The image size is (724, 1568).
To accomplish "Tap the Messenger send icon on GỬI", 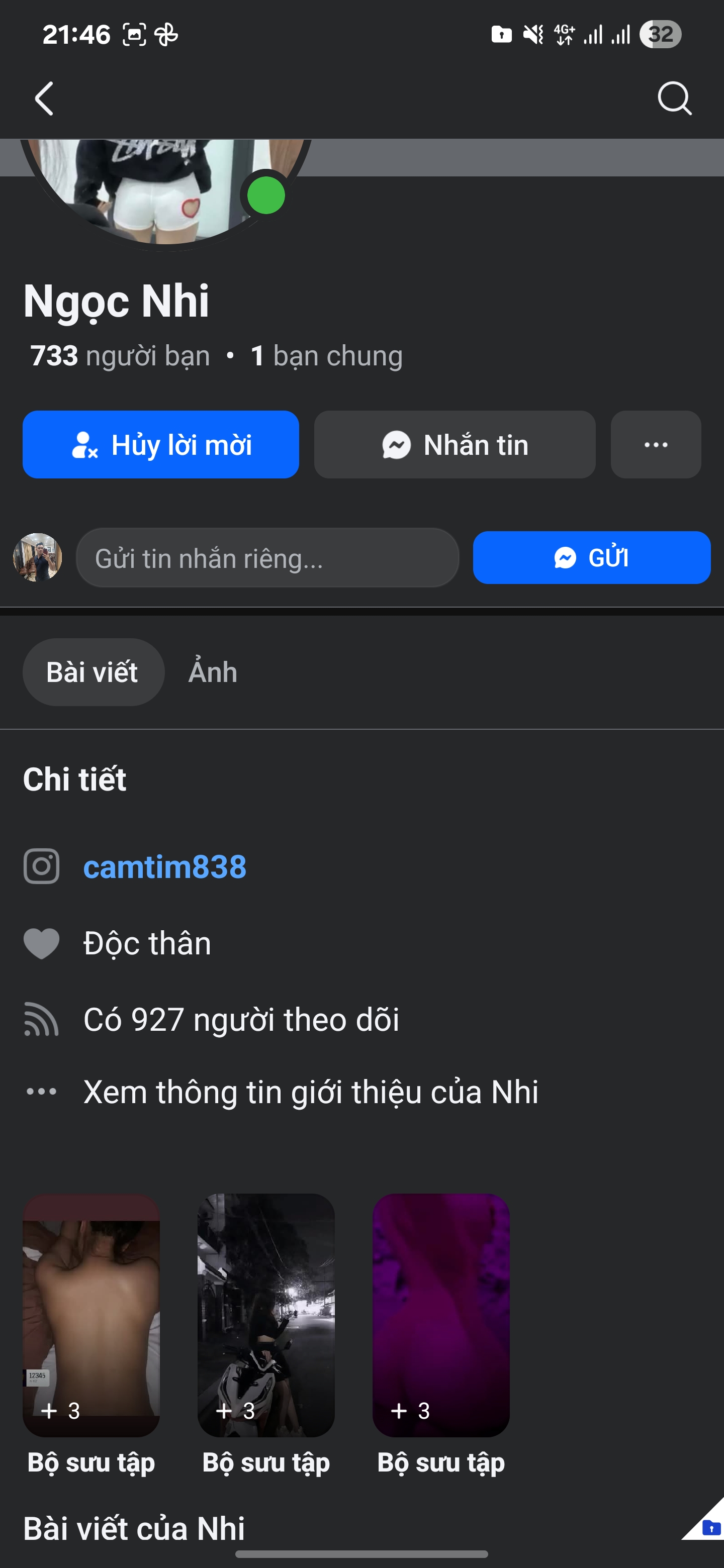I will click(566, 557).
